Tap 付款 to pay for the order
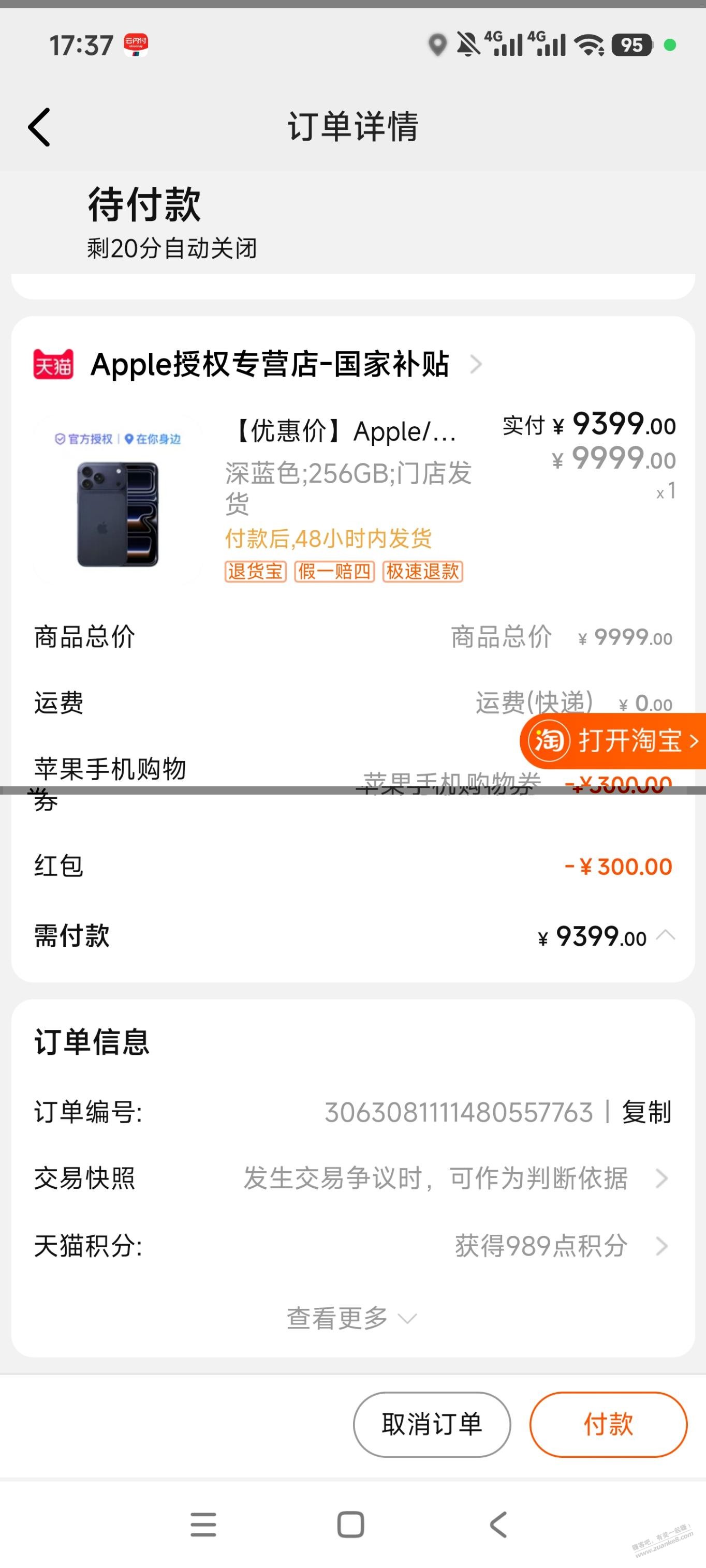The width and height of the screenshot is (706, 1568). pyautogui.click(x=608, y=1424)
